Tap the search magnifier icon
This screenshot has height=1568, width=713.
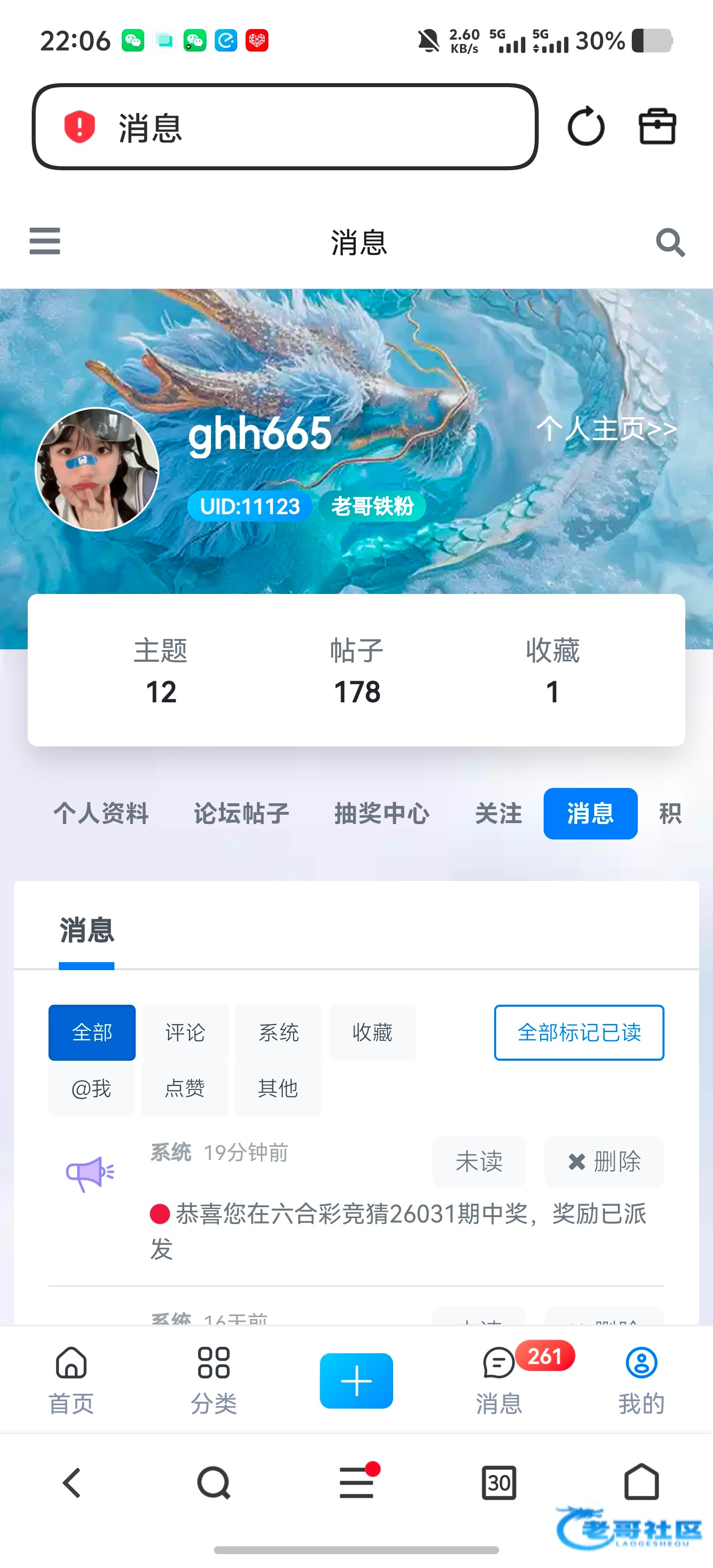[x=670, y=242]
